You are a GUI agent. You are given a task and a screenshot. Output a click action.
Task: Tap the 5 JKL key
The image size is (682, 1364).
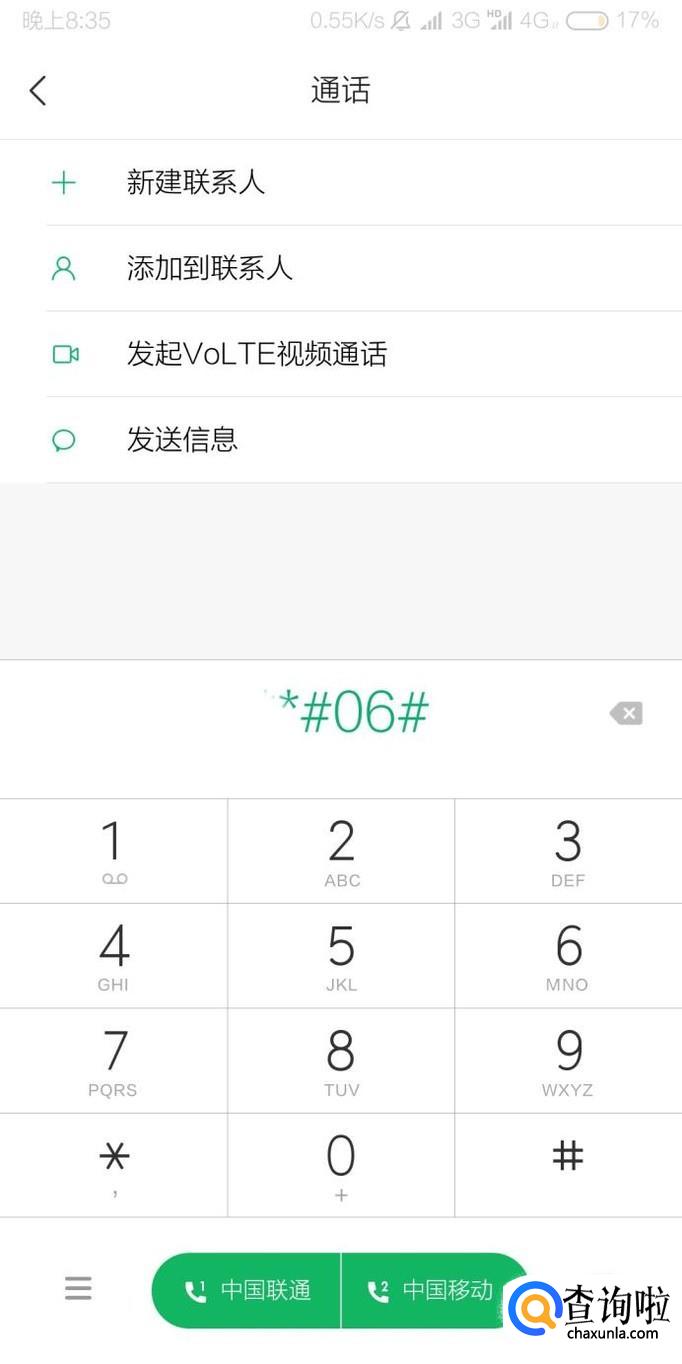coord(341,956)
